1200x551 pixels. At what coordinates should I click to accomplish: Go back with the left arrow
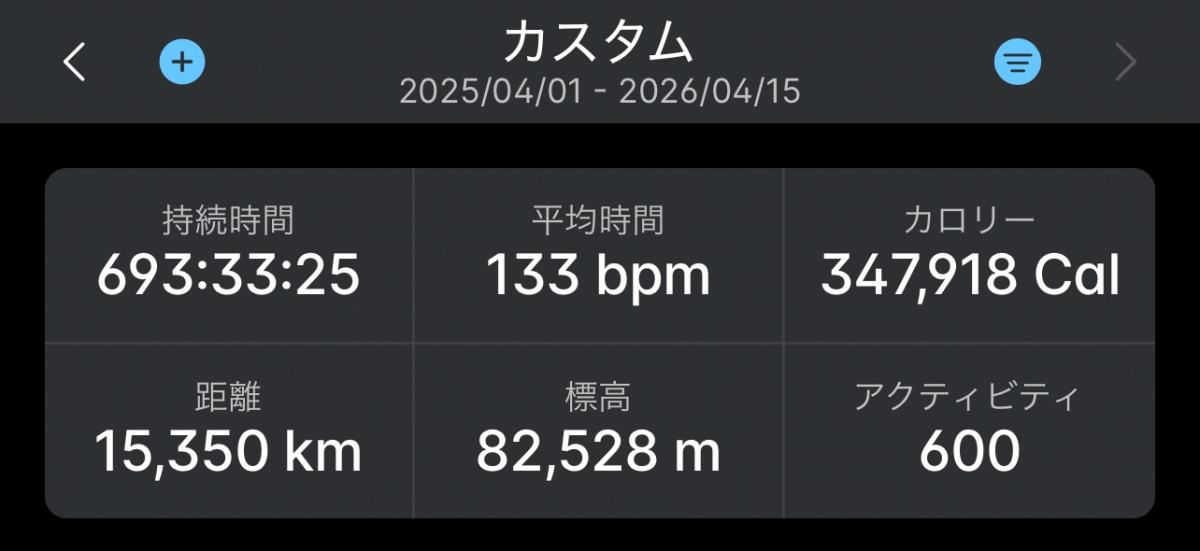coord(75,63)
